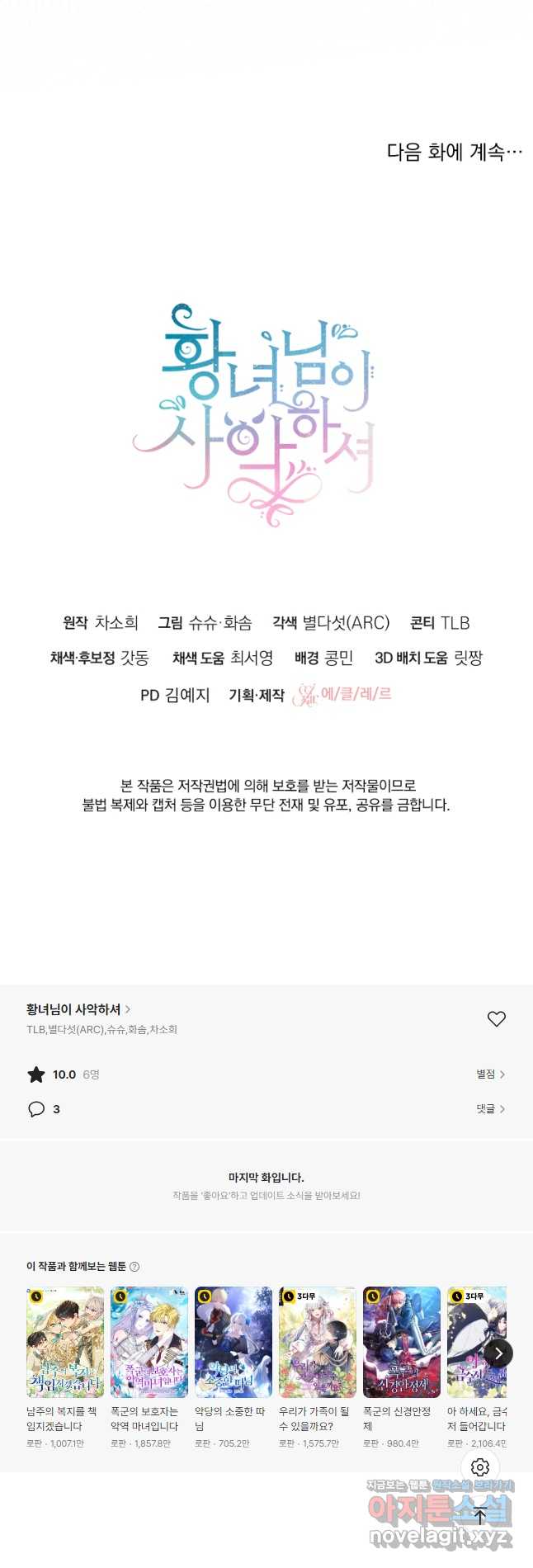The width and height of the screenshot is (533, 1568).
Task: Open the viewer settings gear
Action: [x=480, y=1467]
